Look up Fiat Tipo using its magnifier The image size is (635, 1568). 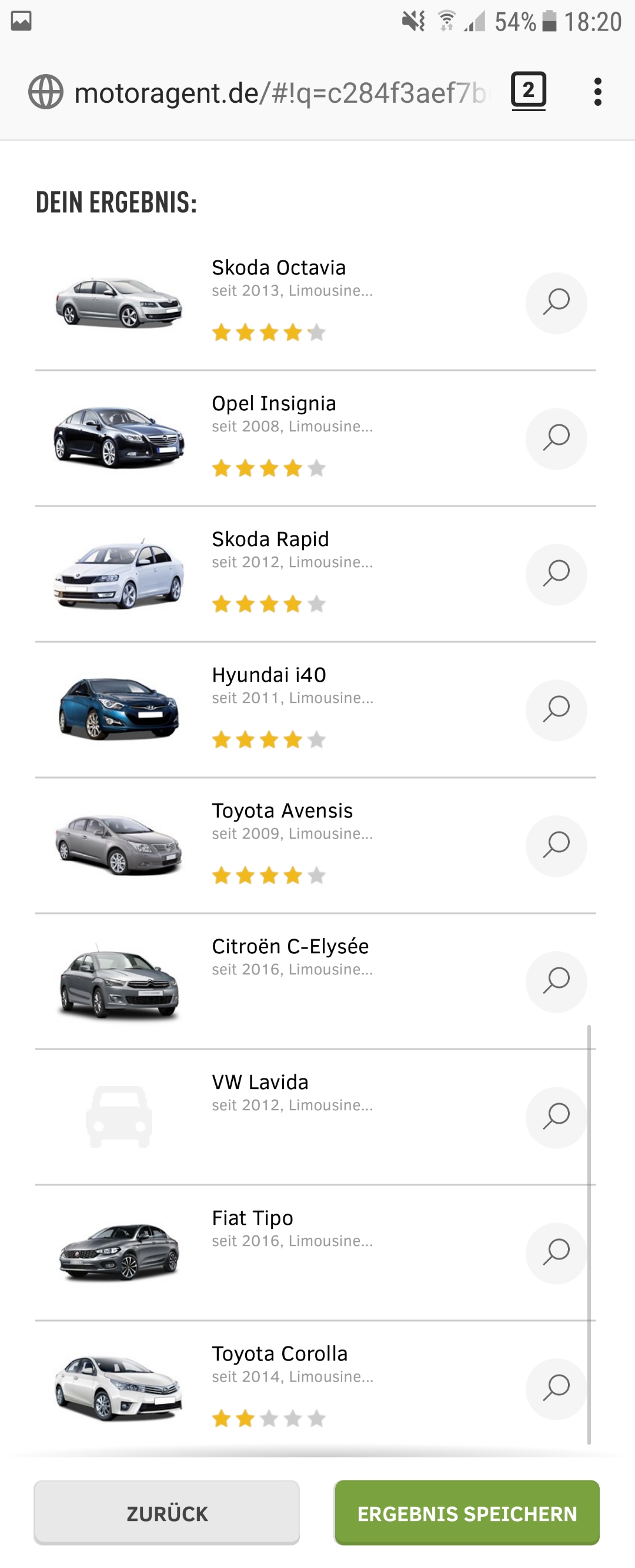(556, 1253)
